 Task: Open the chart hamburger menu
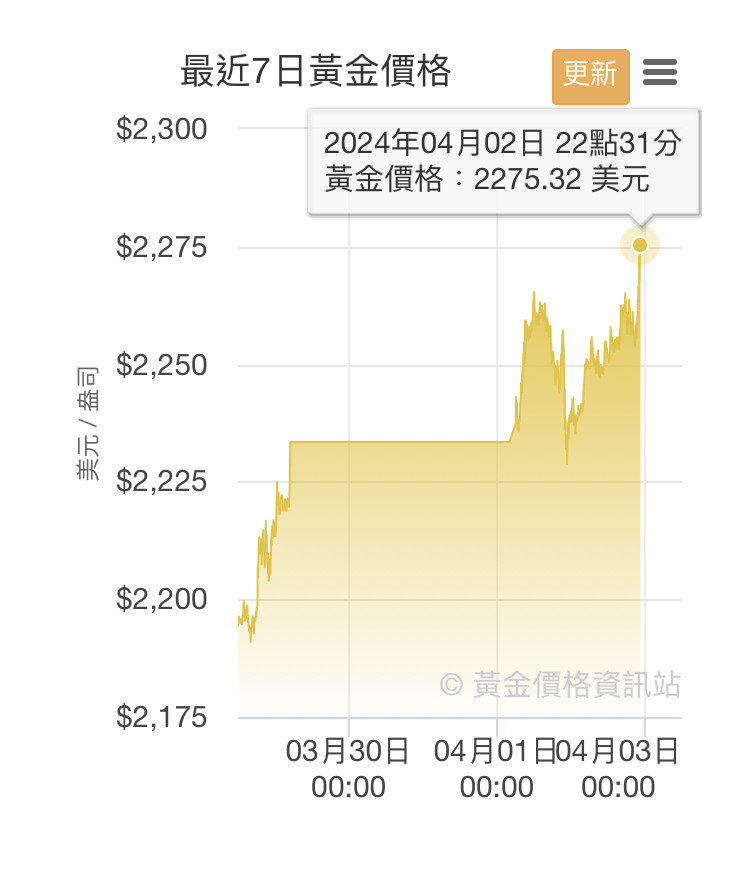click(660, 73)
